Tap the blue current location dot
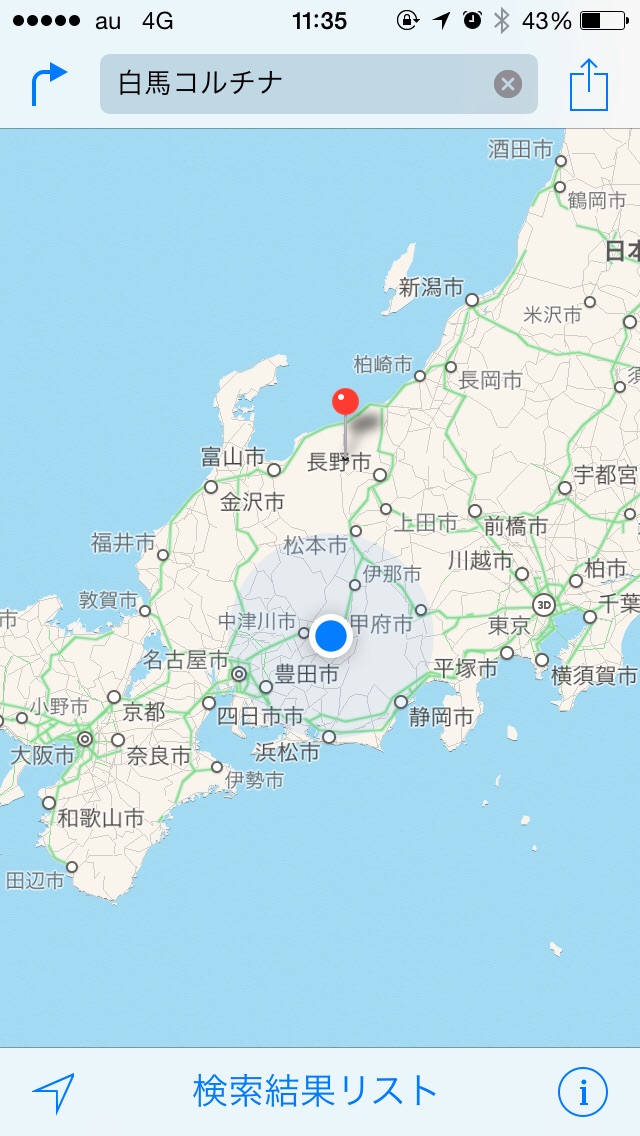The image size is (640, 1136). (x=330, y=635)
